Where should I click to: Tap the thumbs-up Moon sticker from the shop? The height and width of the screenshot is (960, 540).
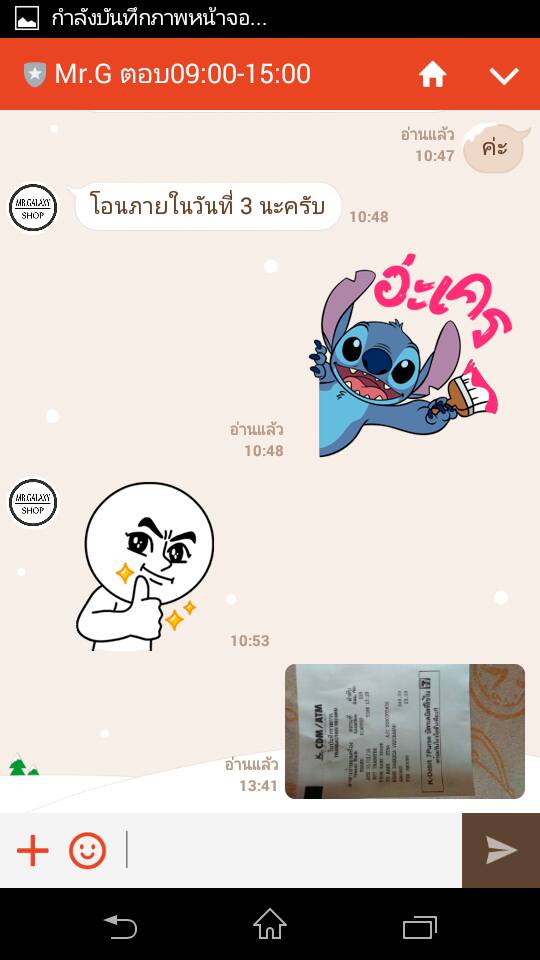(145, 566)
